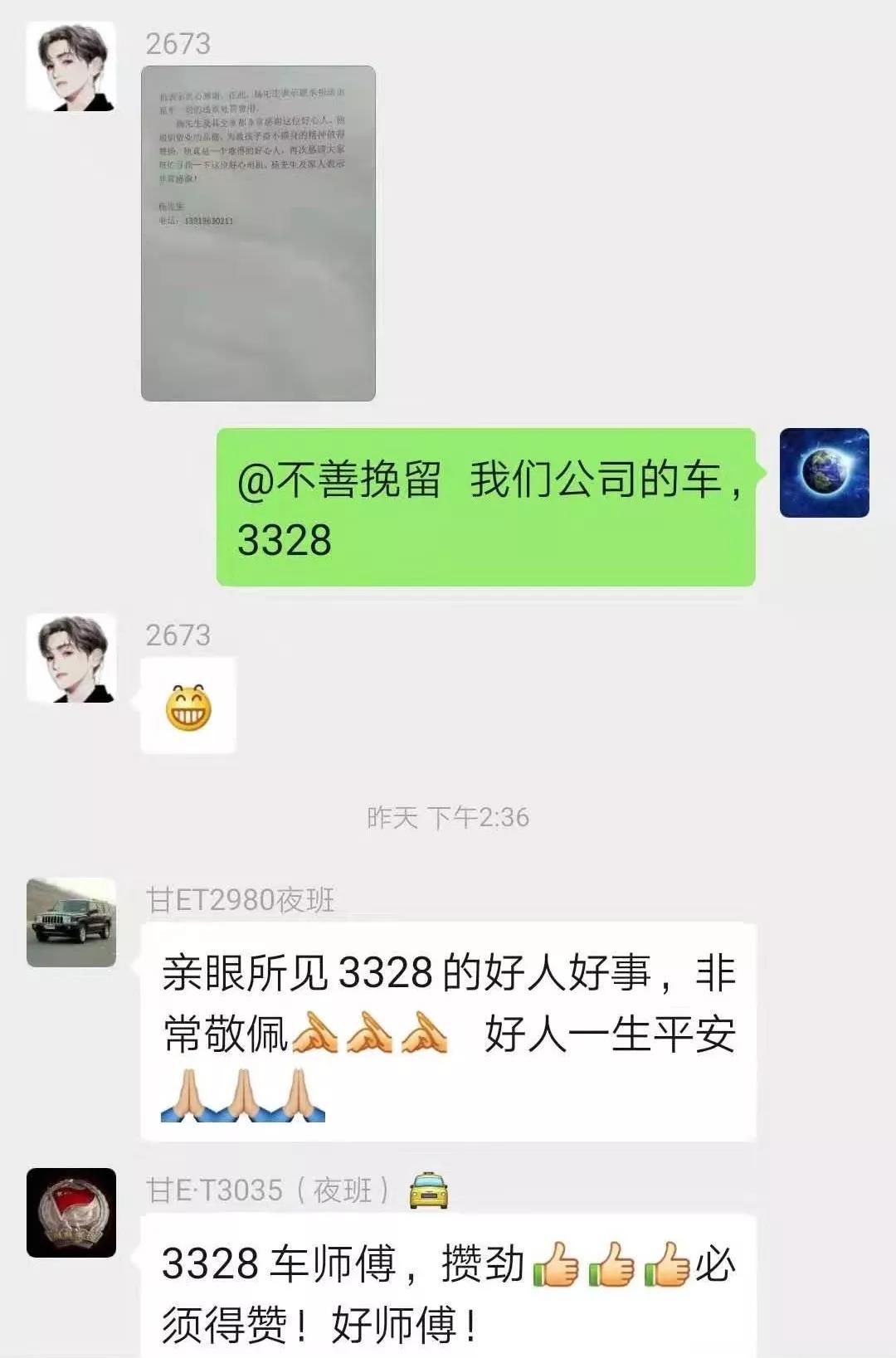View the profile of the earth avatar sender
Viewport: 896px width, 1358px height.
[x=824, y=473]
